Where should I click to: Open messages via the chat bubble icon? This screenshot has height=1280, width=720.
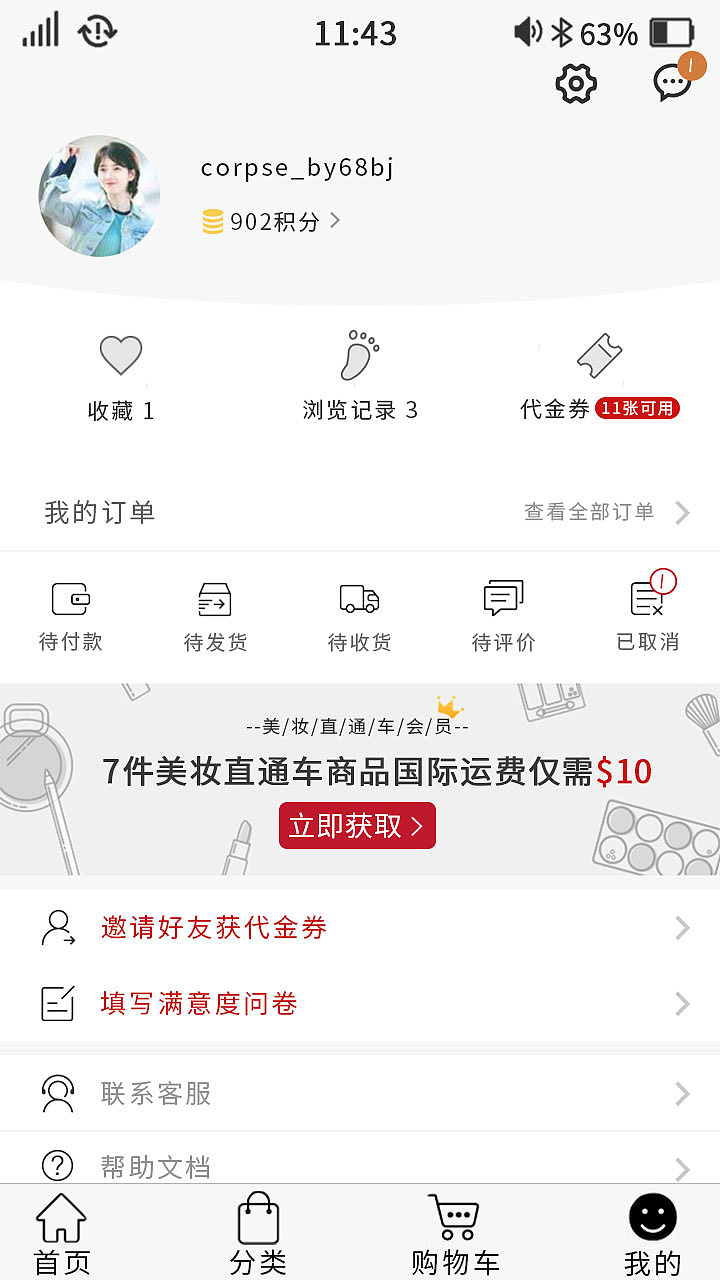click(x=672, y=85)
